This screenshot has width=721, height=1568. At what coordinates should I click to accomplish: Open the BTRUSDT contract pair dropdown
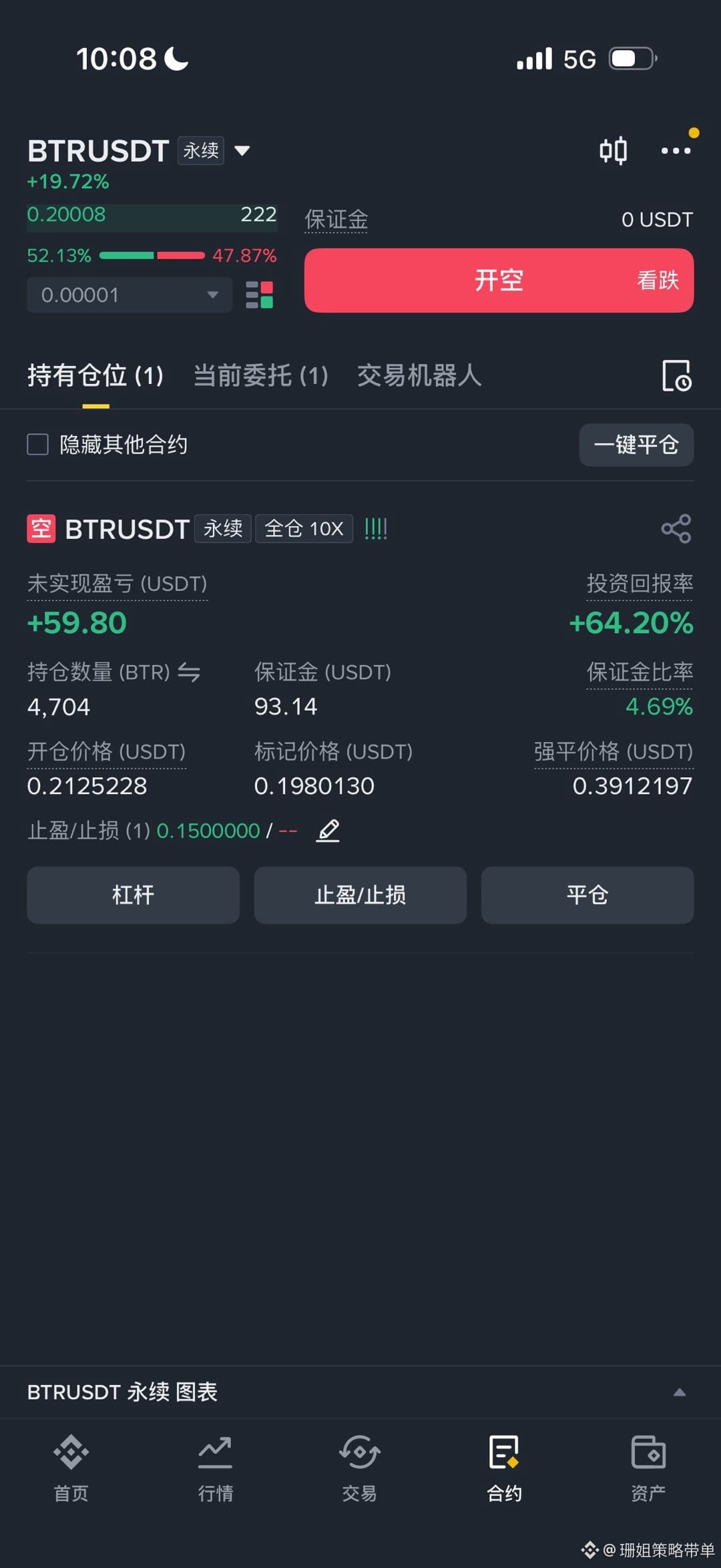coord(242,151)
